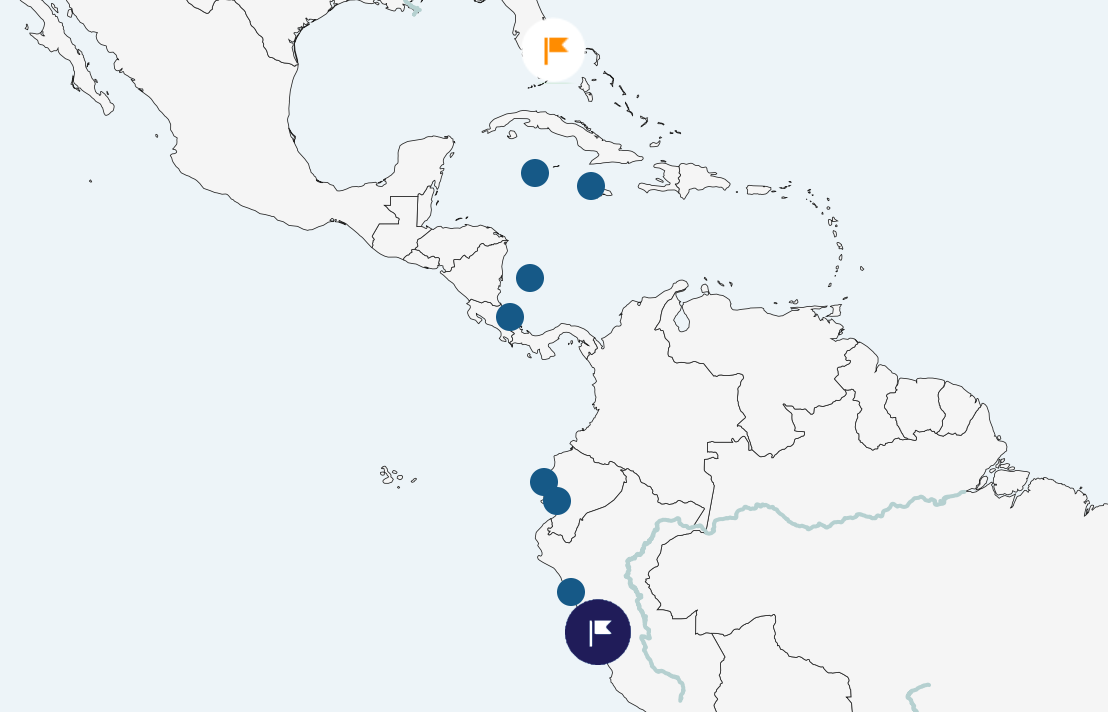Tap the dot marker on northern Peru's coast

(571, 592)
